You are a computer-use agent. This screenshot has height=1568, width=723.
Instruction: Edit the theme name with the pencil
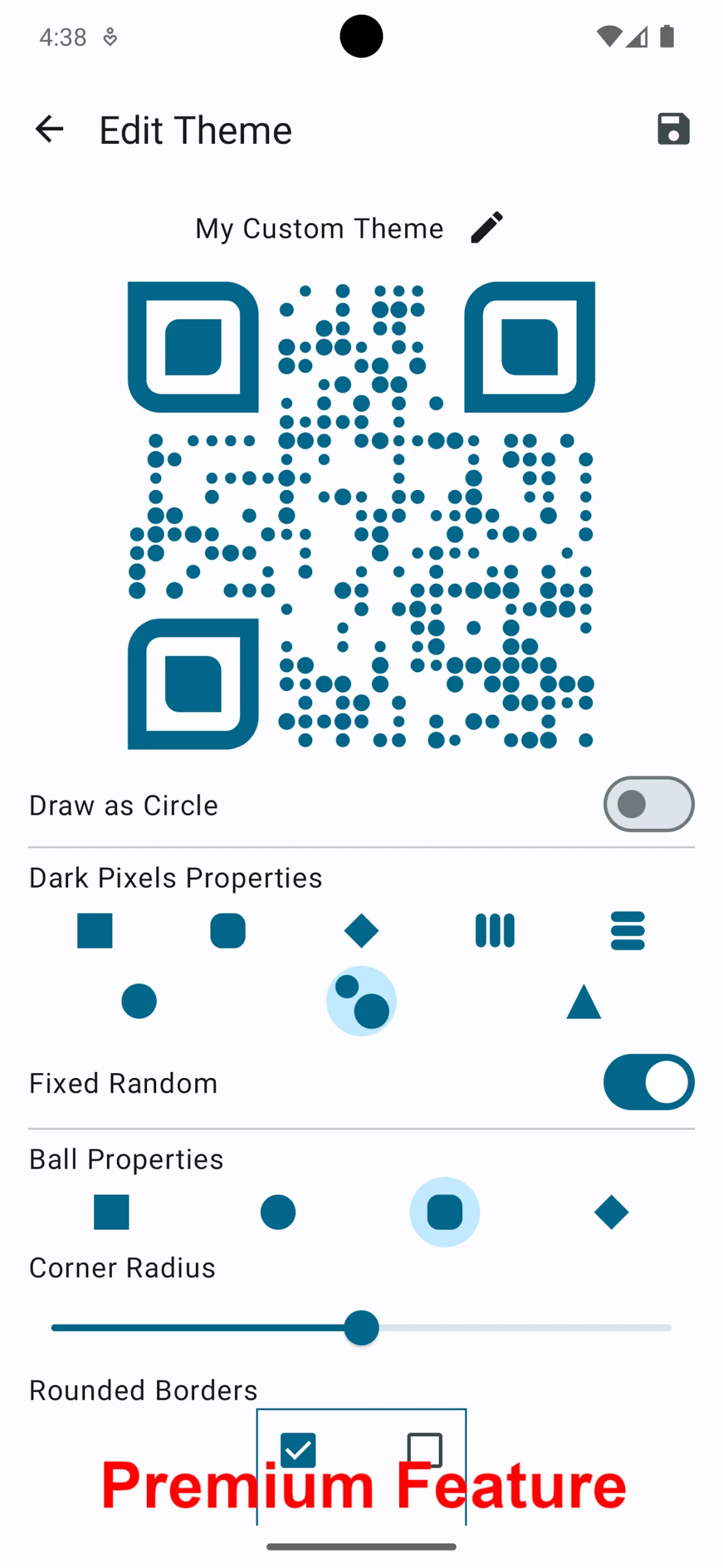[x=487, y=228]
